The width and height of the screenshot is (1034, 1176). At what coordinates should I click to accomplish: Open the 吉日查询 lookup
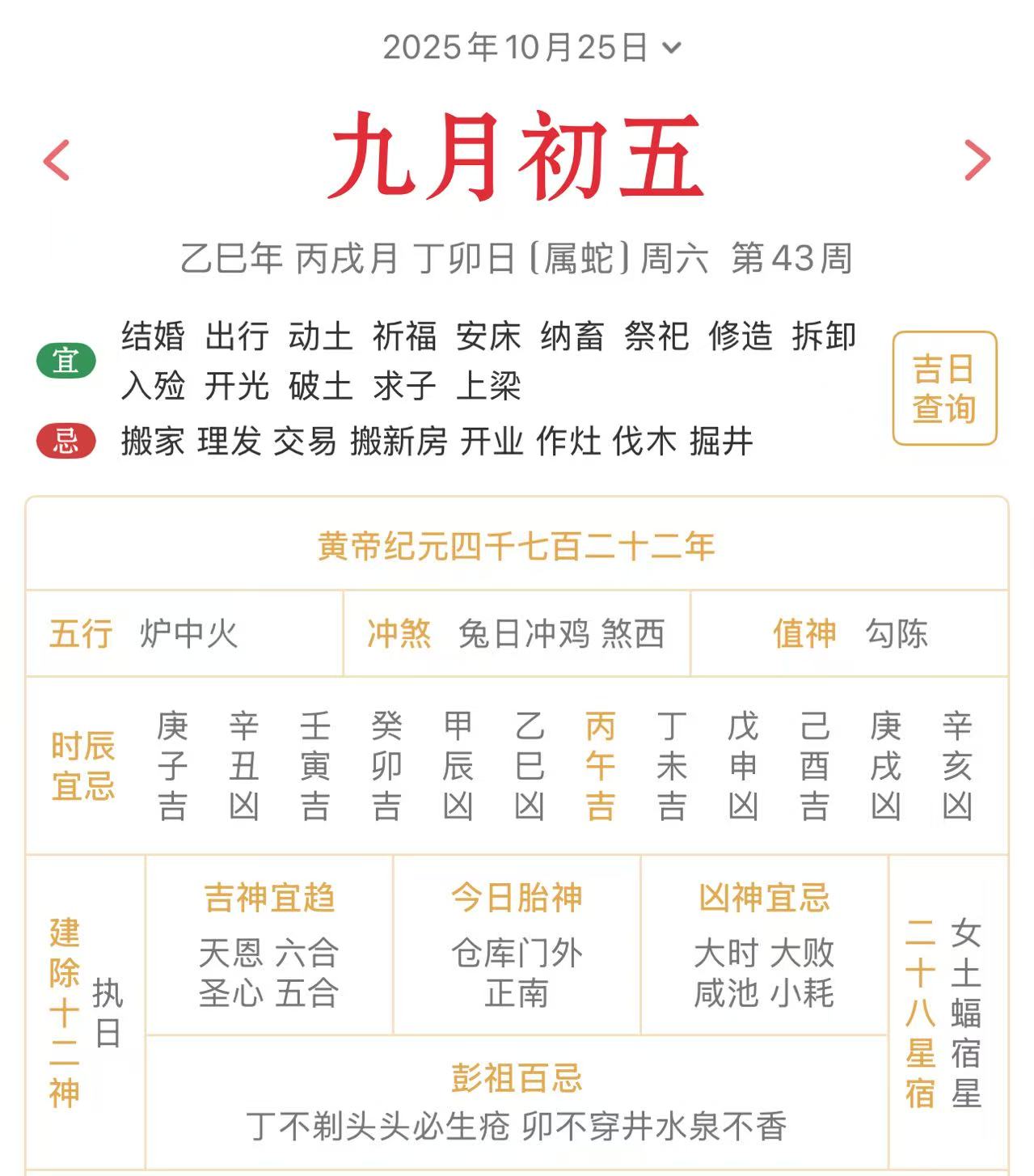(943, 388)
